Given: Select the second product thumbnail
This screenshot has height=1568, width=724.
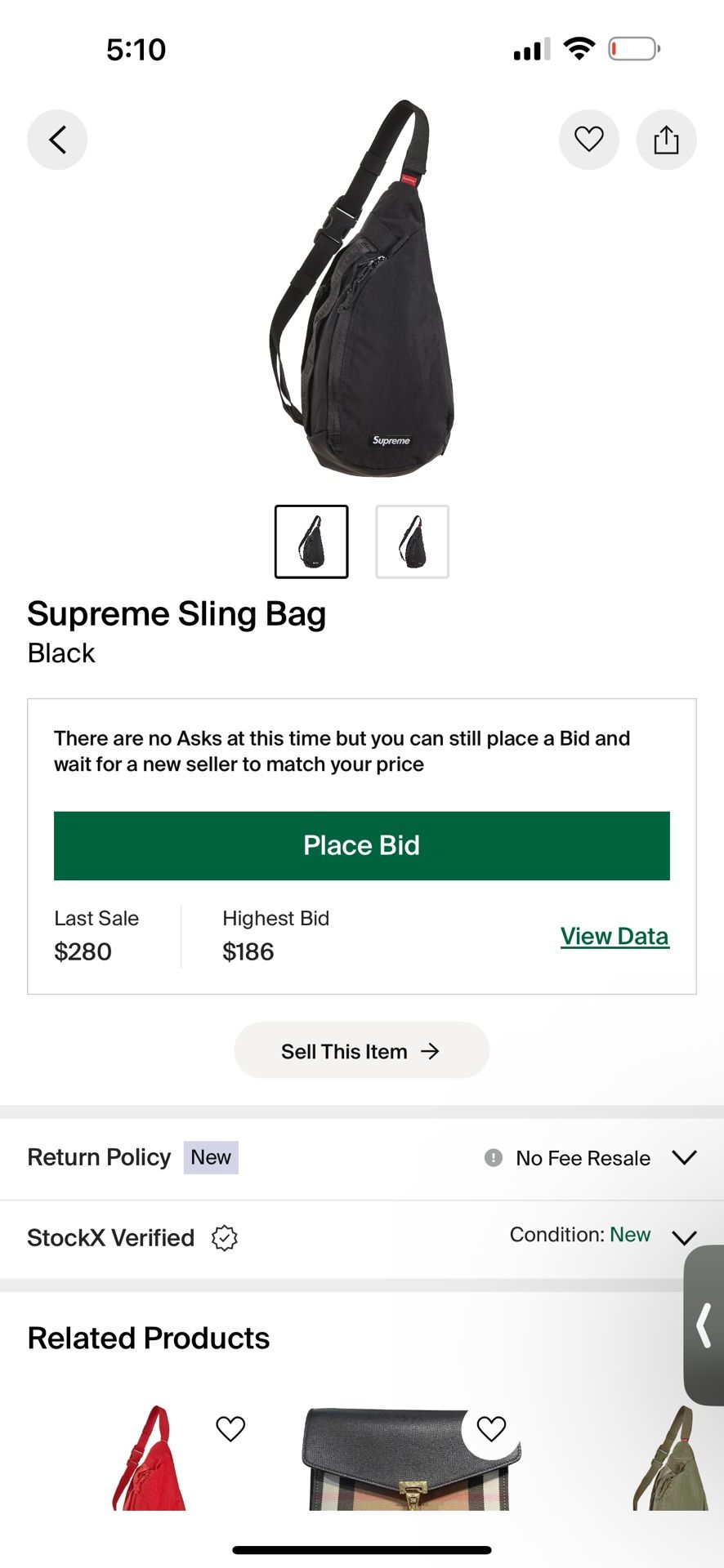Looking at the screenshot, I should coord(412,541).
